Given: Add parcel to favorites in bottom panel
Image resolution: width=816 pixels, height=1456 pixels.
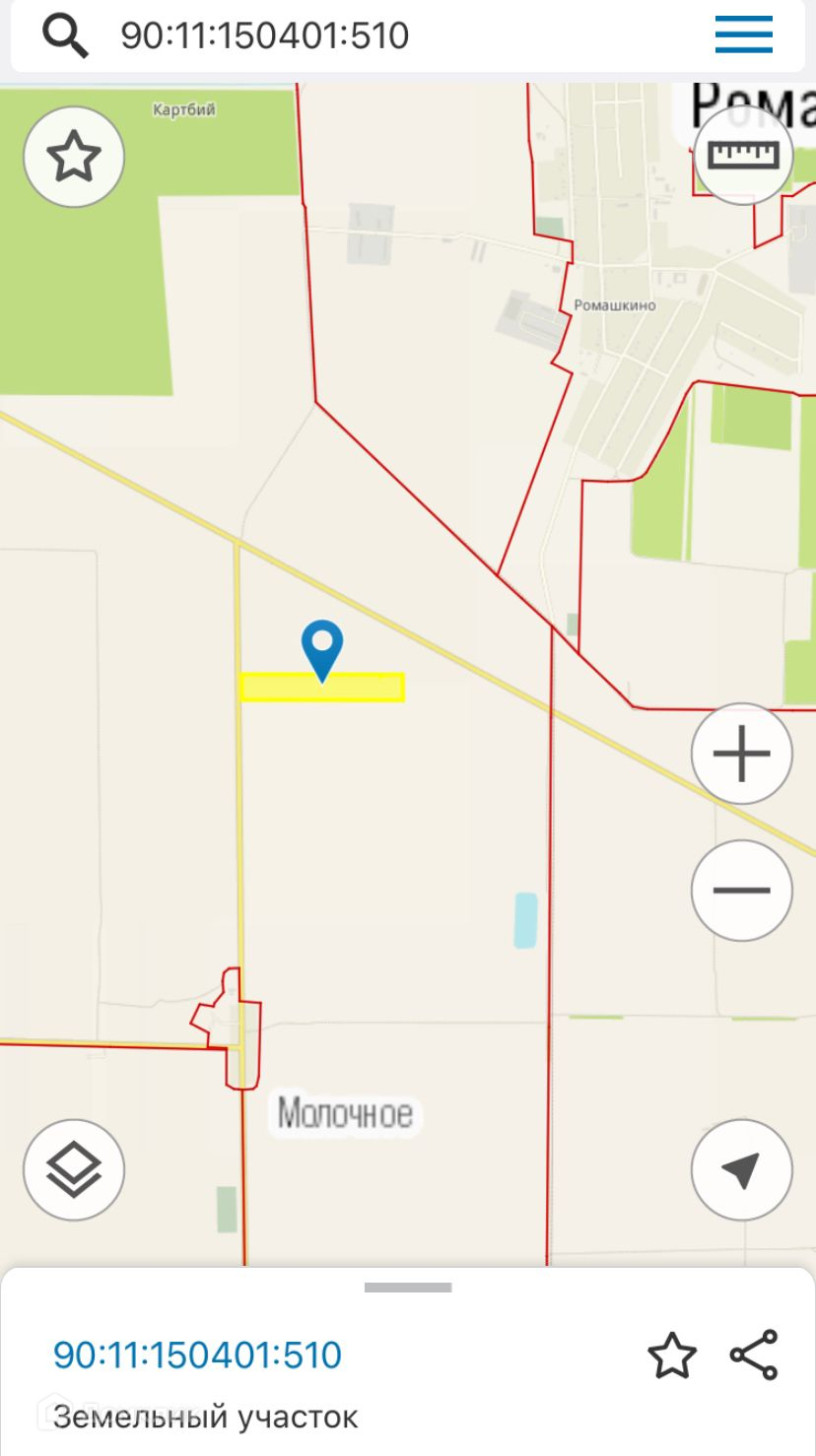Looking at the screenshot, I should pos(672,1356).
